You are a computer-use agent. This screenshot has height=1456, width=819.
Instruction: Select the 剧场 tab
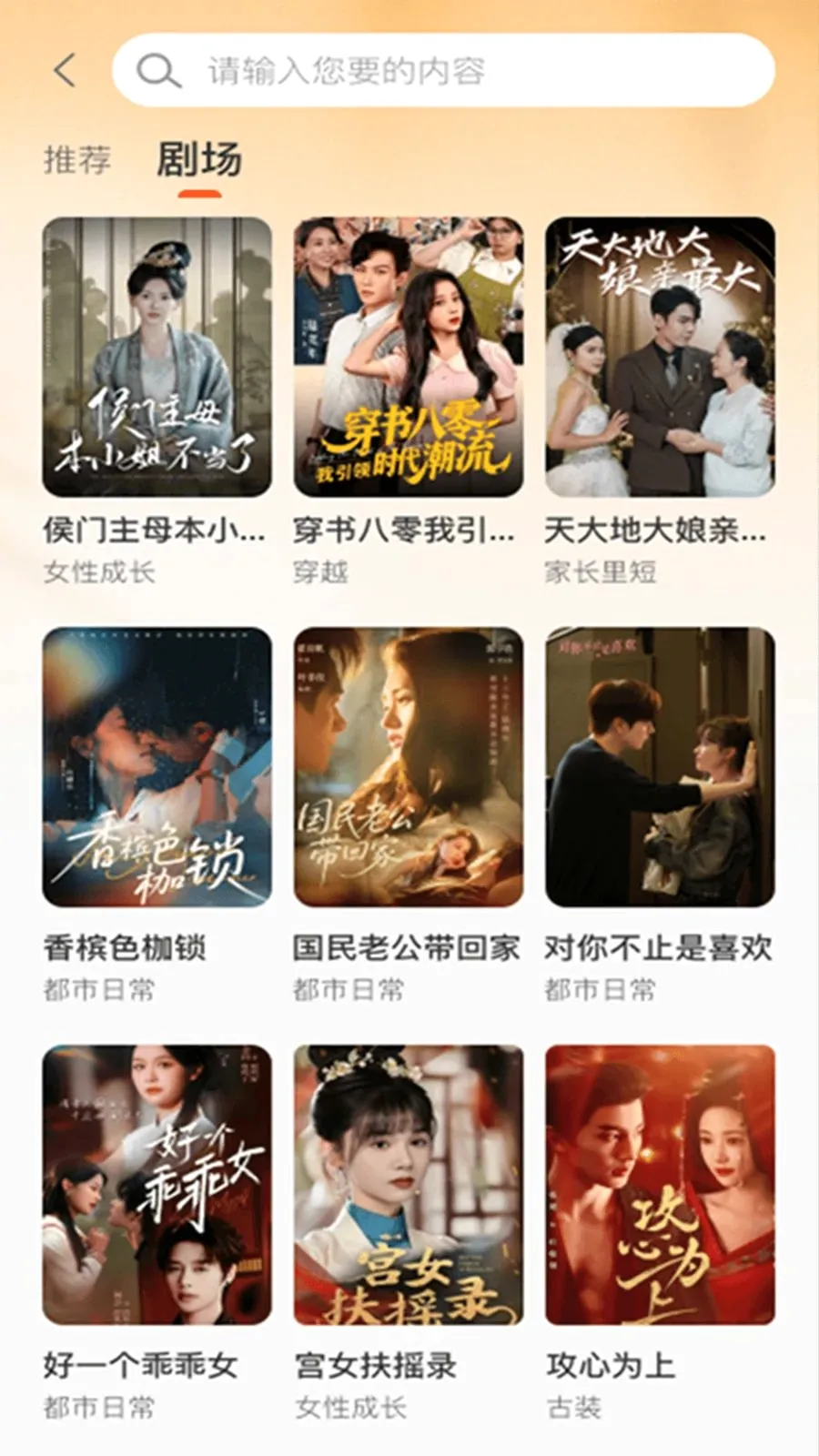click(199, 160)
